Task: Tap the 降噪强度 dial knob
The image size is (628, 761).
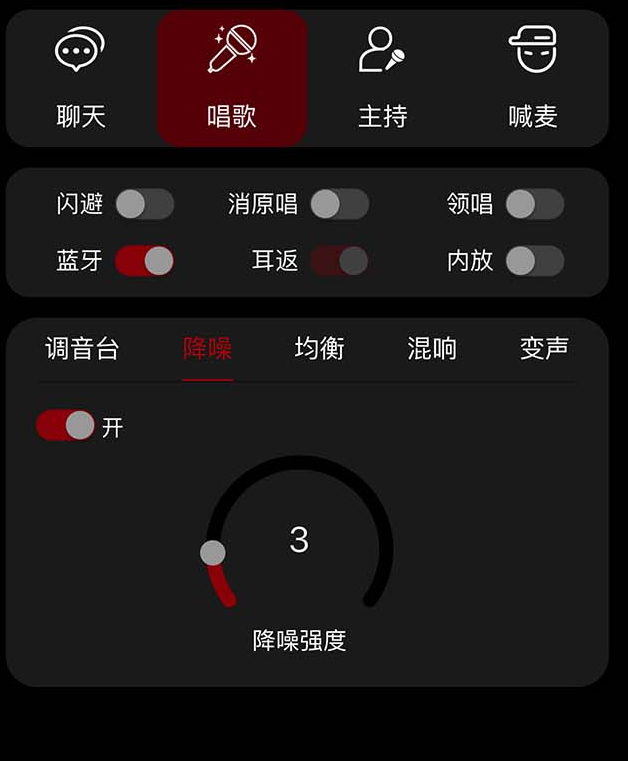Action: coord(213,553)
